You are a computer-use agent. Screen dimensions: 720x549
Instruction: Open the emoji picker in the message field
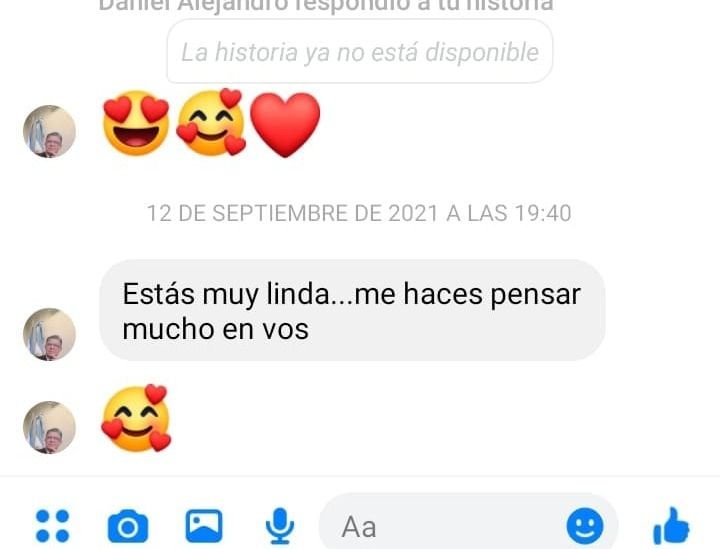click(585, 525)
